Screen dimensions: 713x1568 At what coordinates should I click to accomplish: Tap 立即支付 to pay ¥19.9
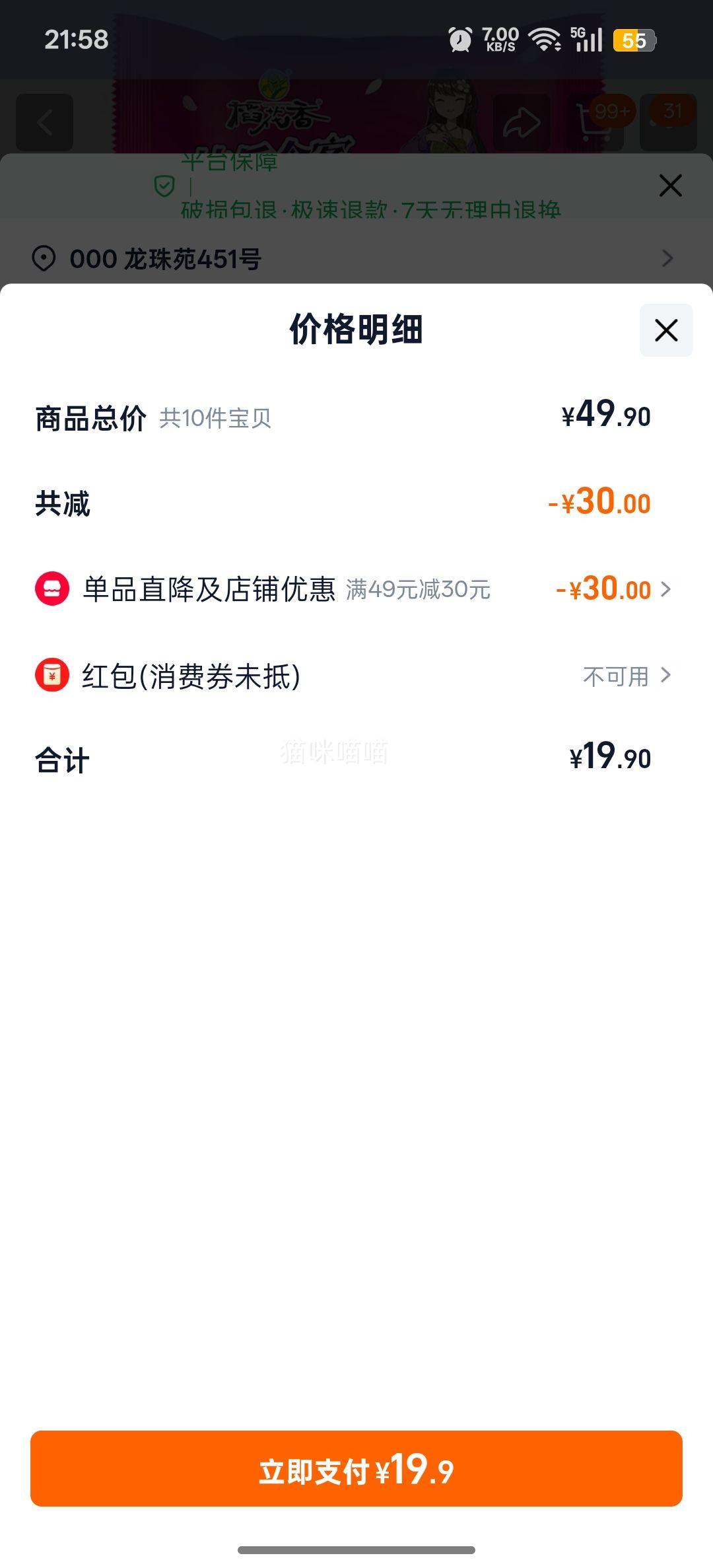tap(356, 1469)
